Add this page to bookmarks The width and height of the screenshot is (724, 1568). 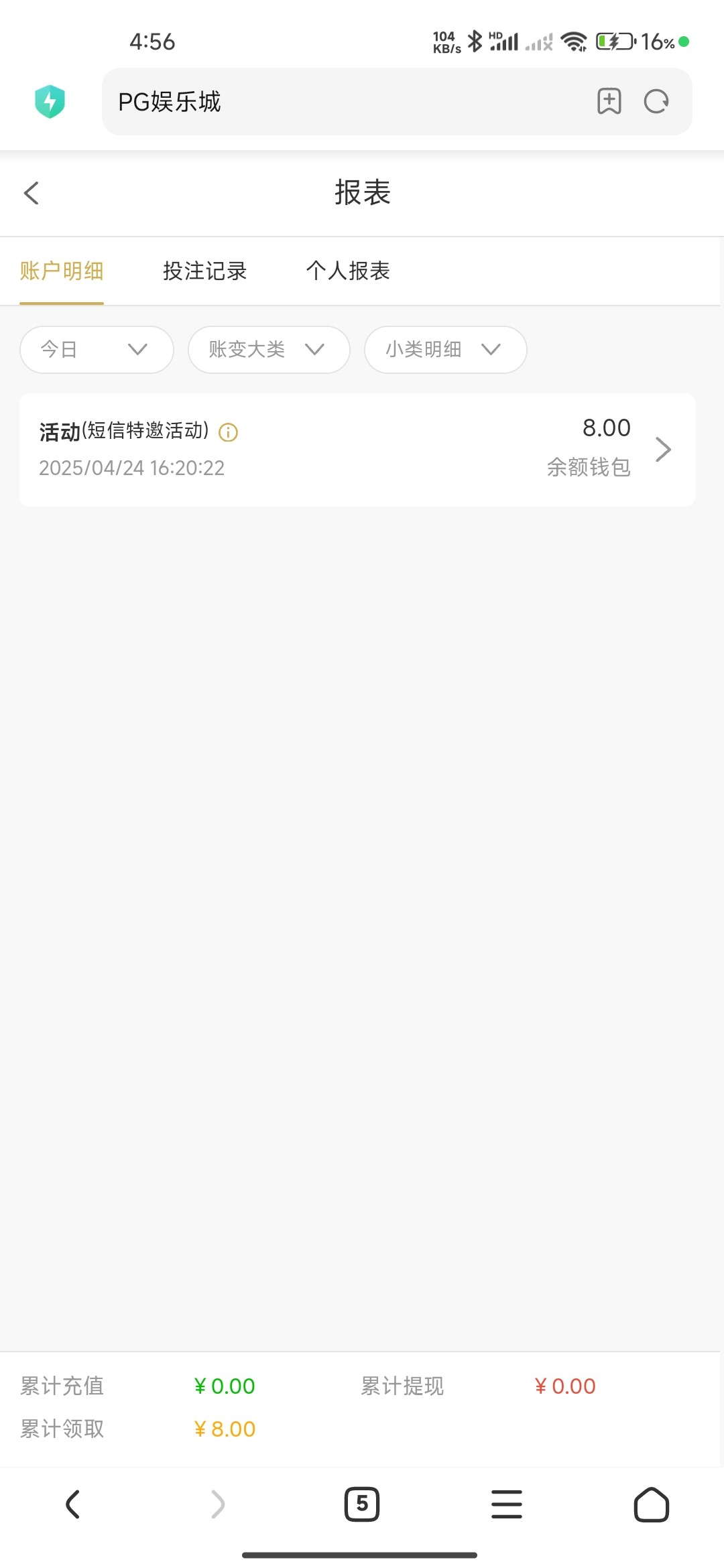click(x=609, y=102)
